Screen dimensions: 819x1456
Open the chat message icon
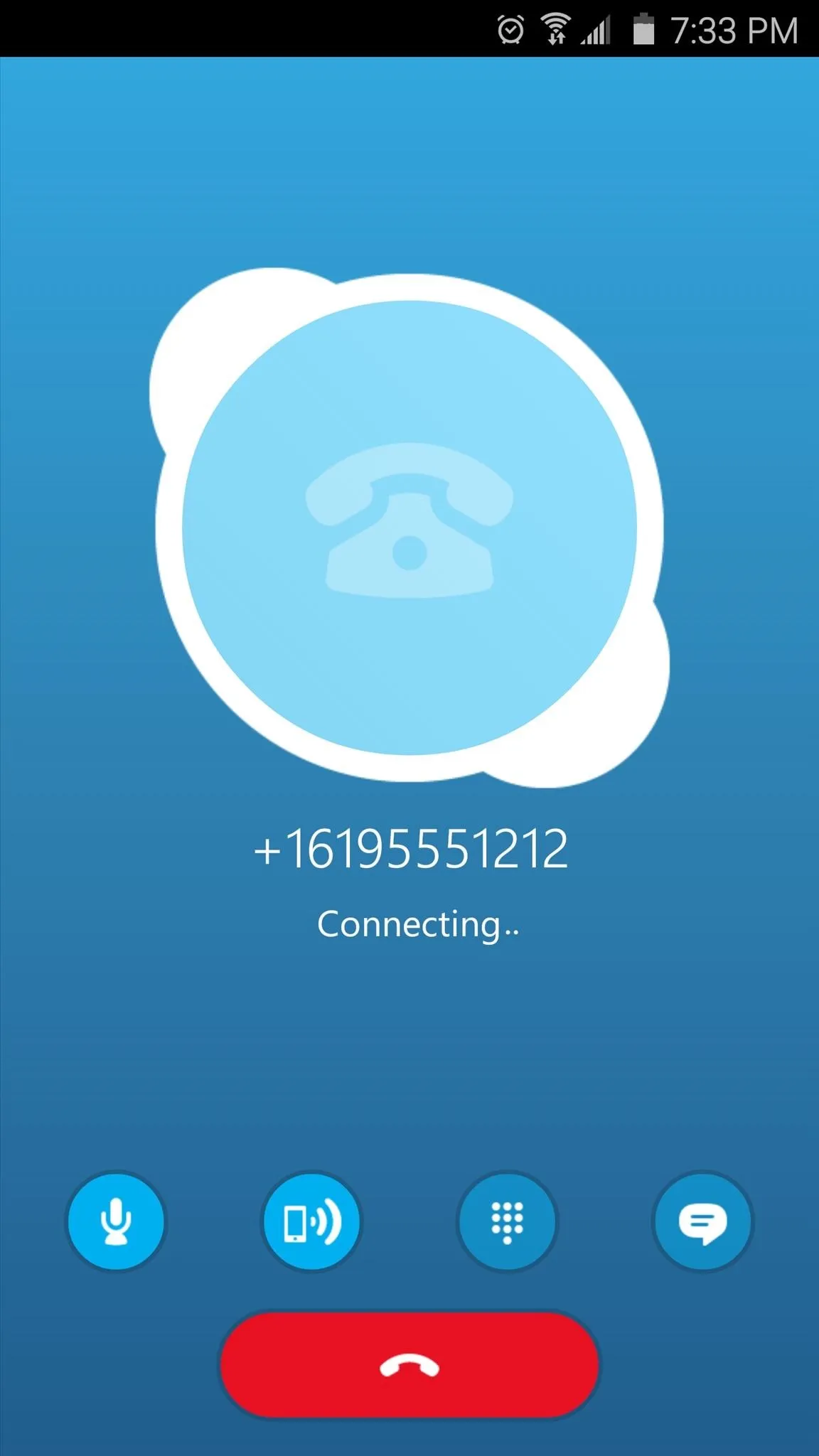(702, 1221)
